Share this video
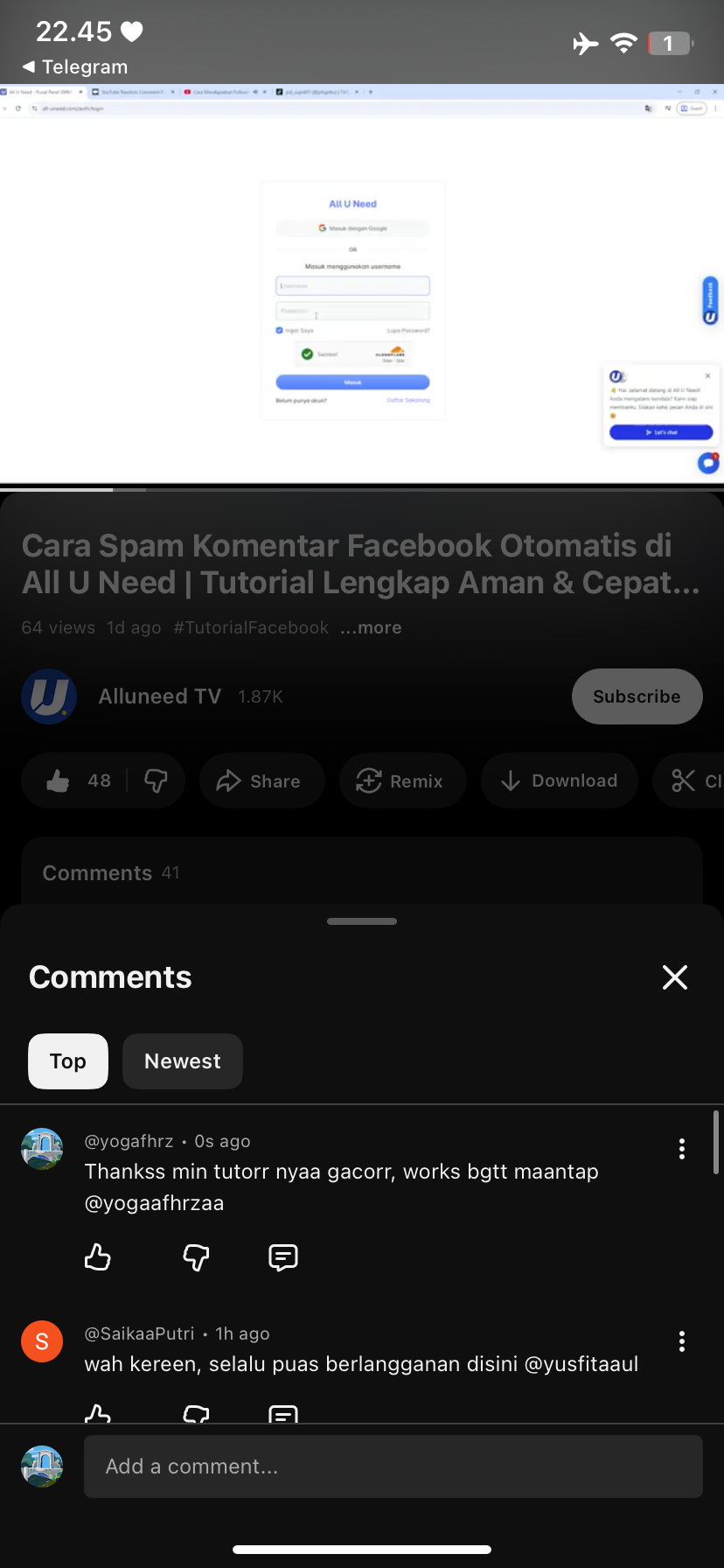 [x=261, y=780]
